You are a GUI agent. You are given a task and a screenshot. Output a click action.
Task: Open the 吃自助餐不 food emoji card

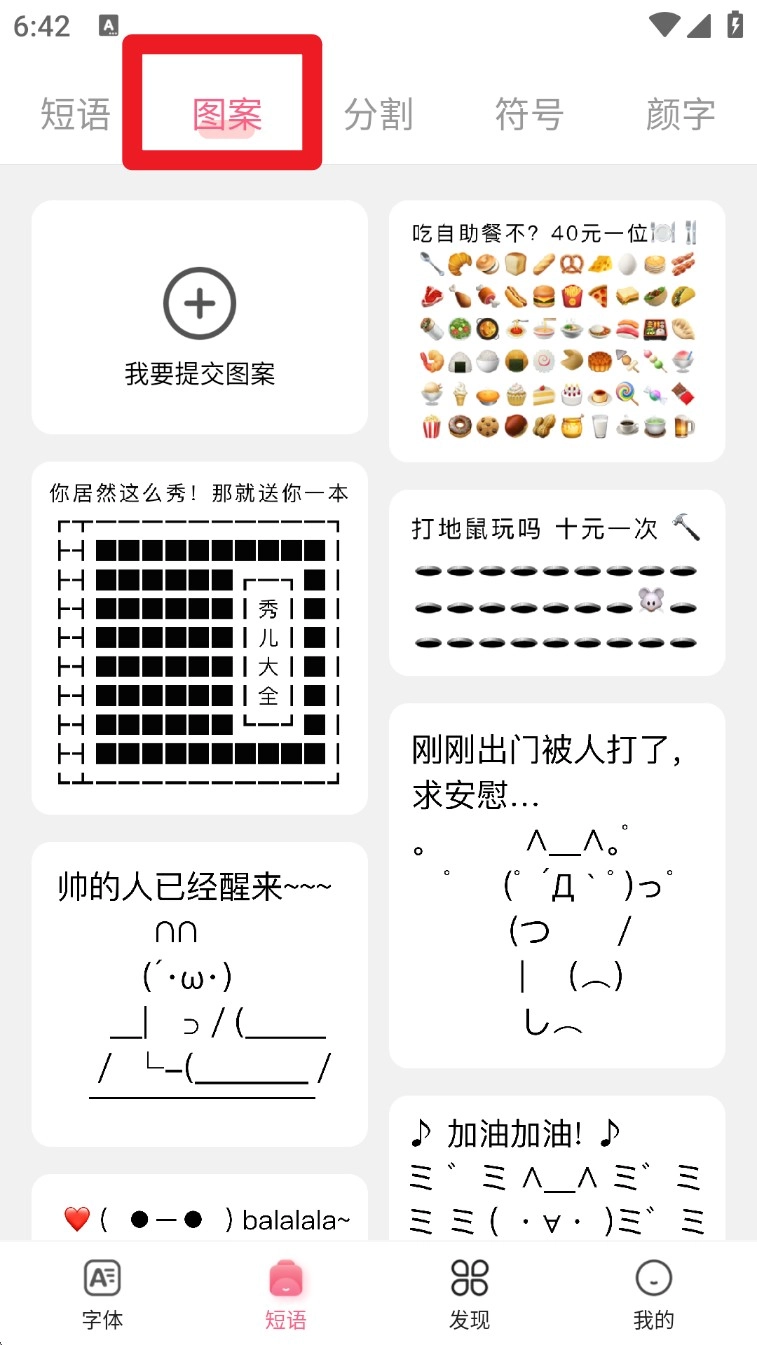pyautogui.click(x=556, y=332)
